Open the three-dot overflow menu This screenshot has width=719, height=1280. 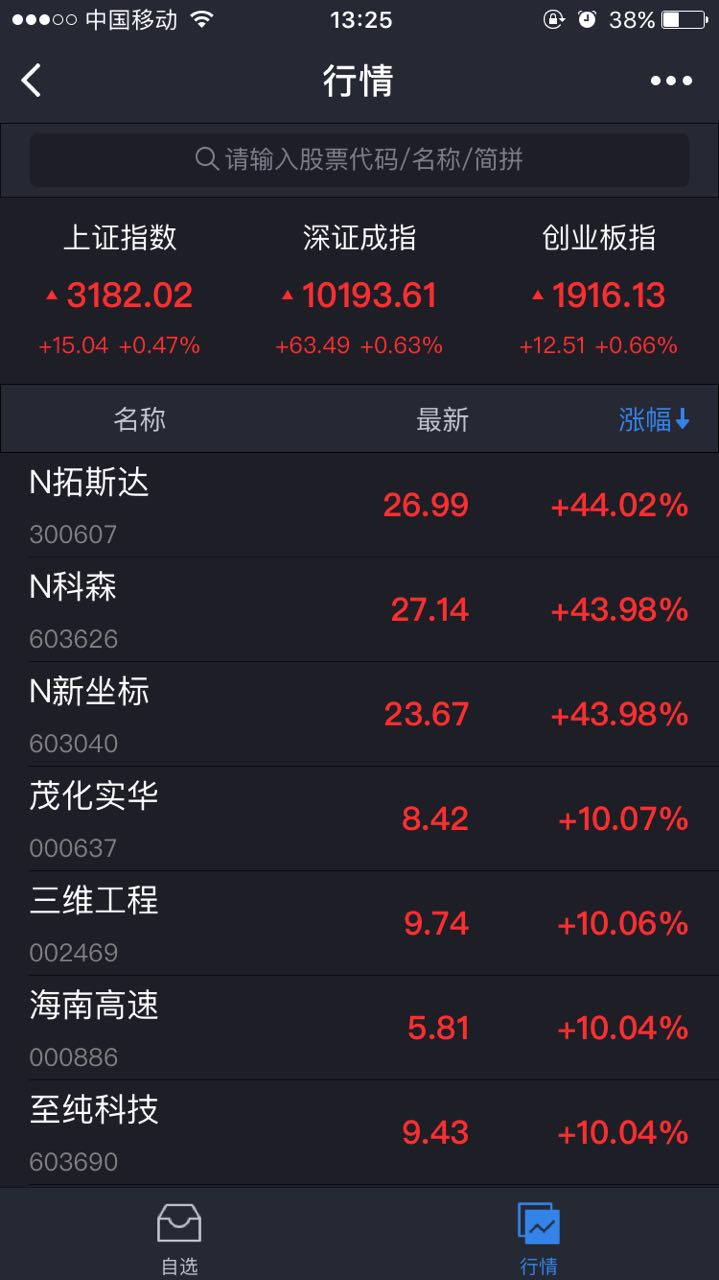pos(671,81)
